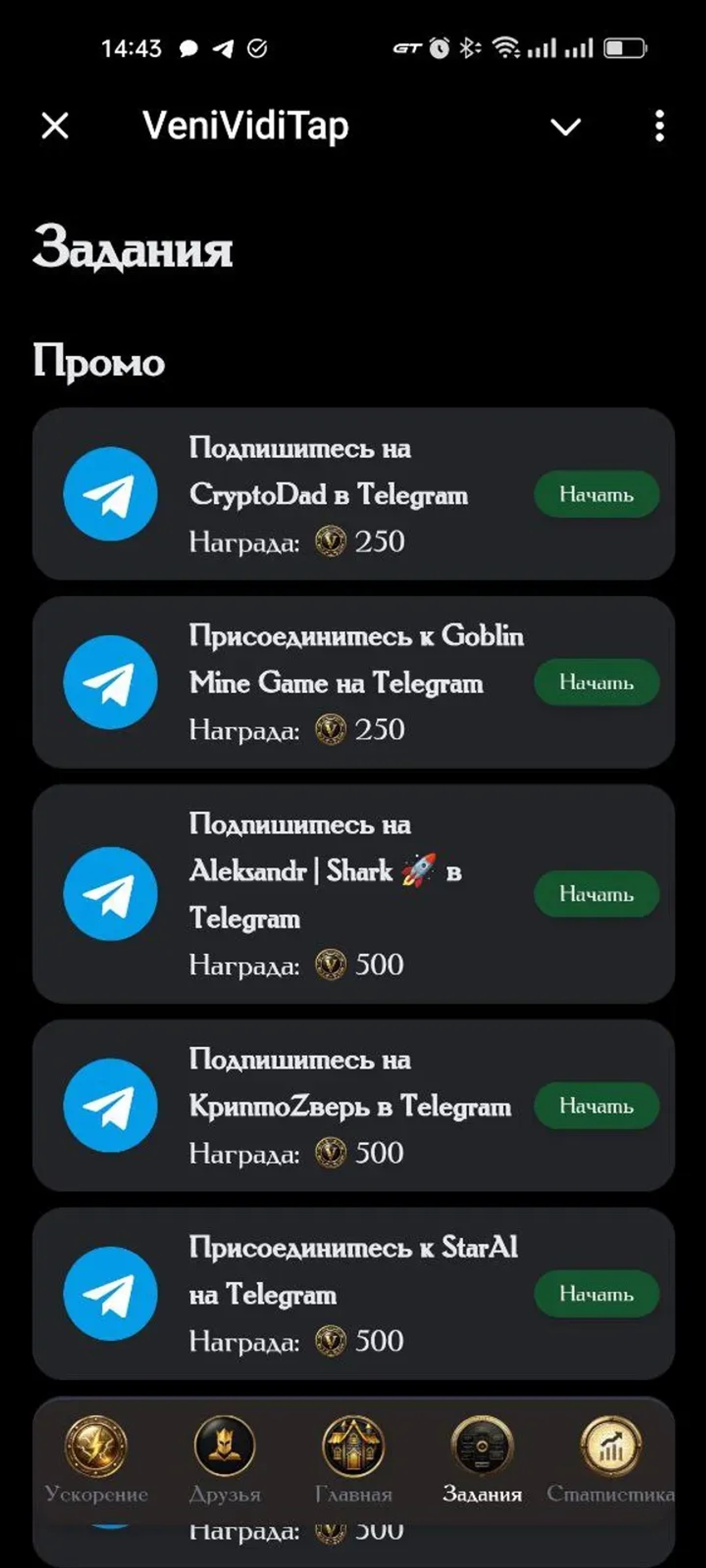The width and height of the screenshot is (706, 1568).
Task: Start the StarAI join task
Action: pyautogui.click(x=596, y=1293)
